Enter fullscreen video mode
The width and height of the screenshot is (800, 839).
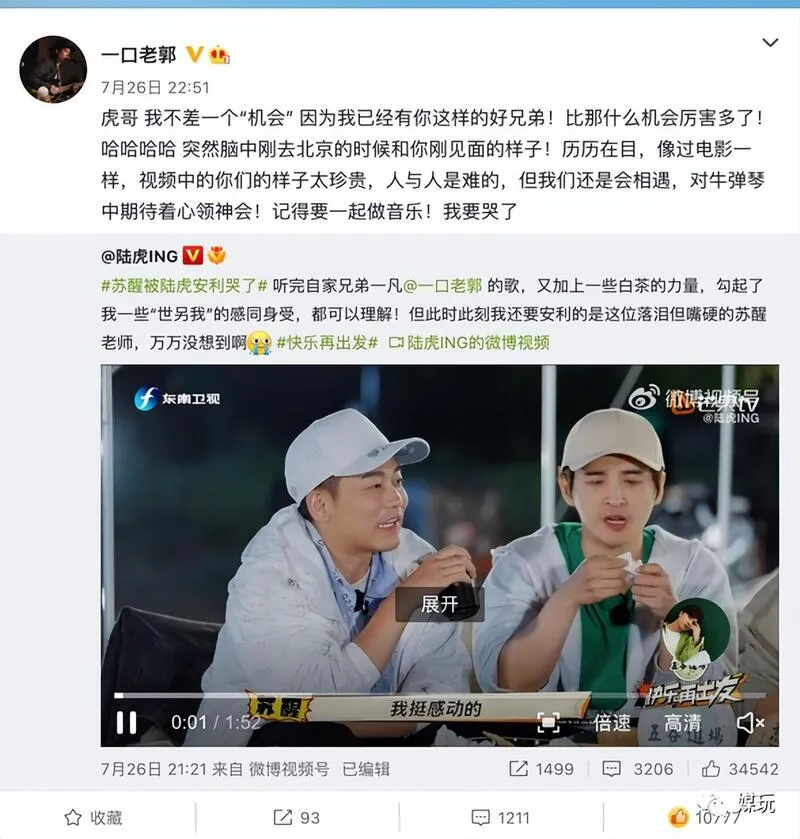[548, 721]
